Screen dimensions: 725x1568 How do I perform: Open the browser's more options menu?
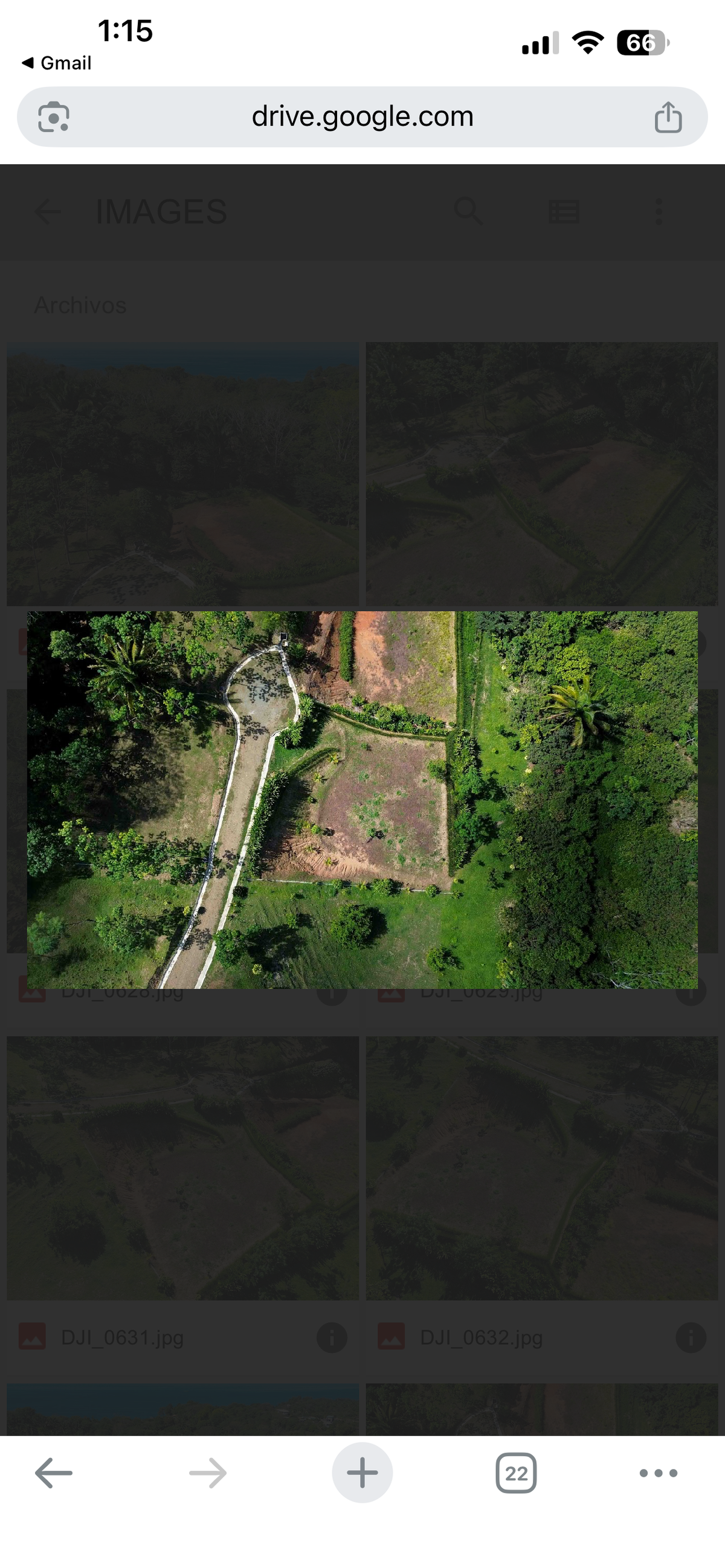coord(658,1473)
